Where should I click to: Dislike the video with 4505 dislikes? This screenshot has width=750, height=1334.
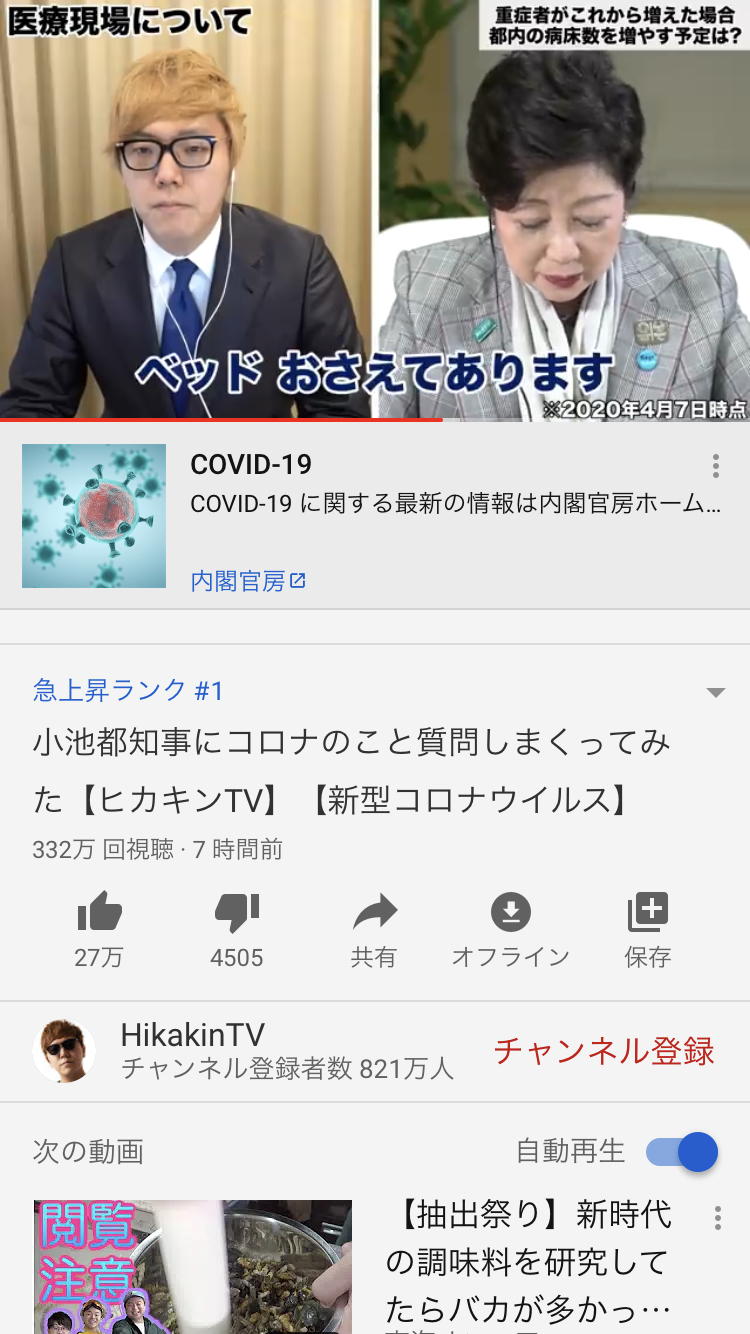point(237,931)
